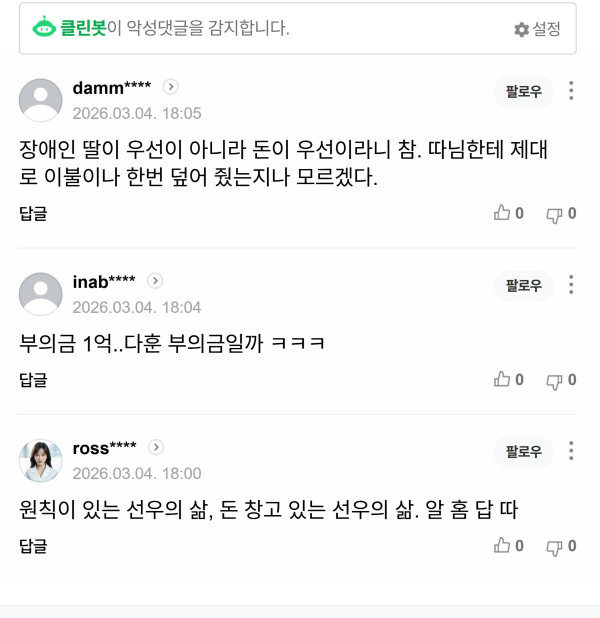Tap the arrow next to damm****
The height and width of the screenshot is (618, 600).
pyautogui.click(x=170, y=88)
